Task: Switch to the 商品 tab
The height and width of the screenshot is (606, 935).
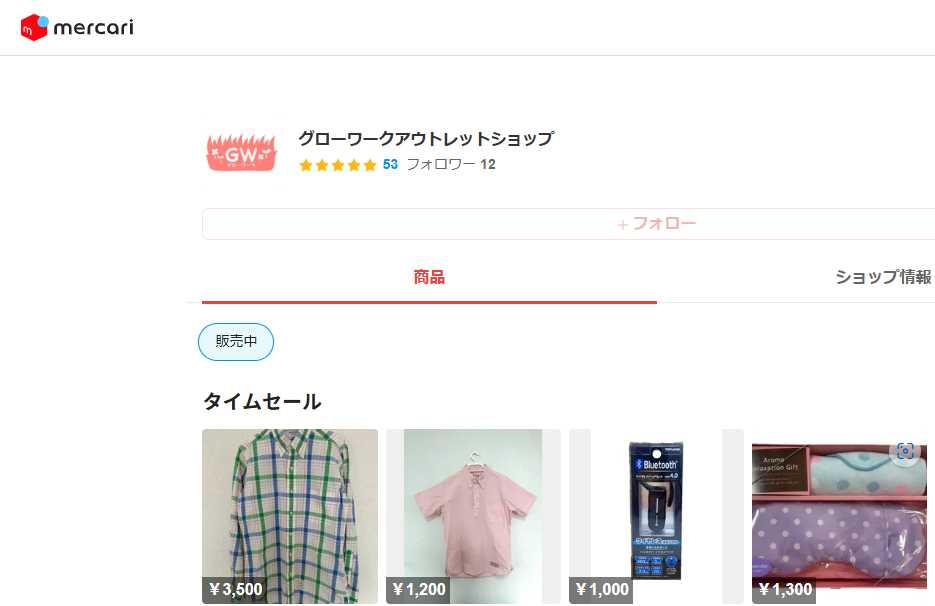Action: [x=429, y=277]
